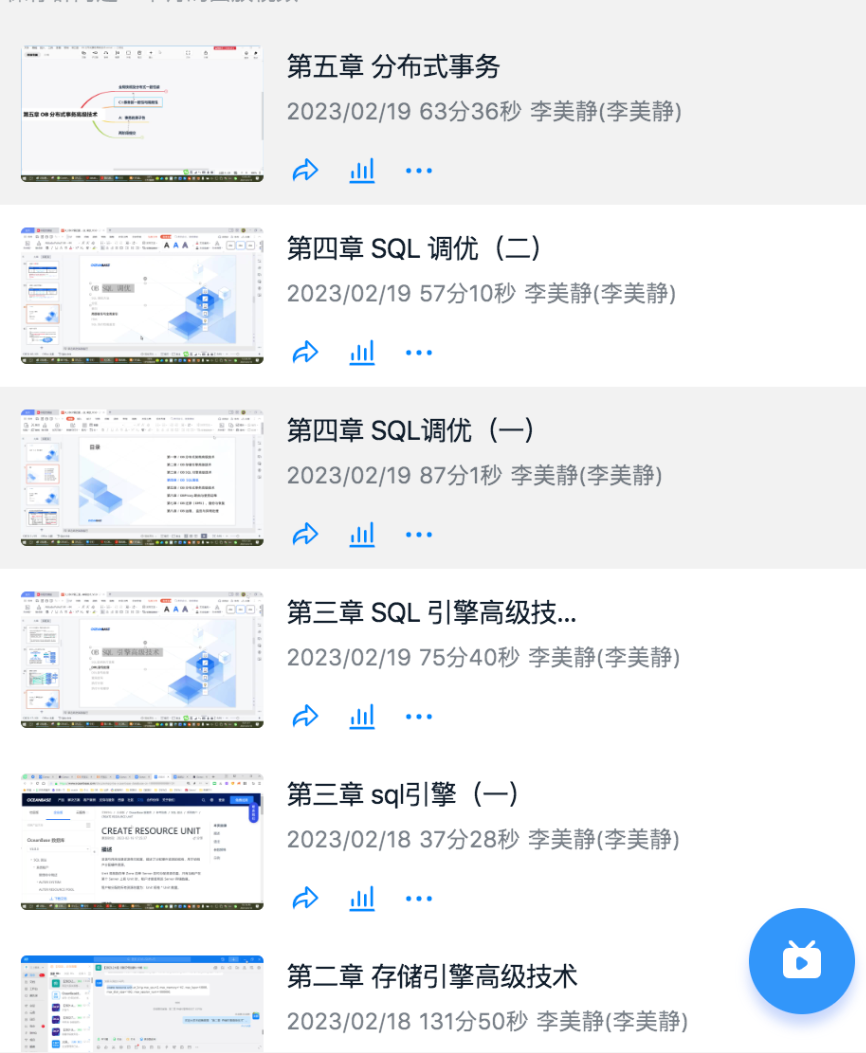This screenshot has height=1053, width=866.
Task: Open more options for 第五章 分布式事务
Action: pos(419,171)
